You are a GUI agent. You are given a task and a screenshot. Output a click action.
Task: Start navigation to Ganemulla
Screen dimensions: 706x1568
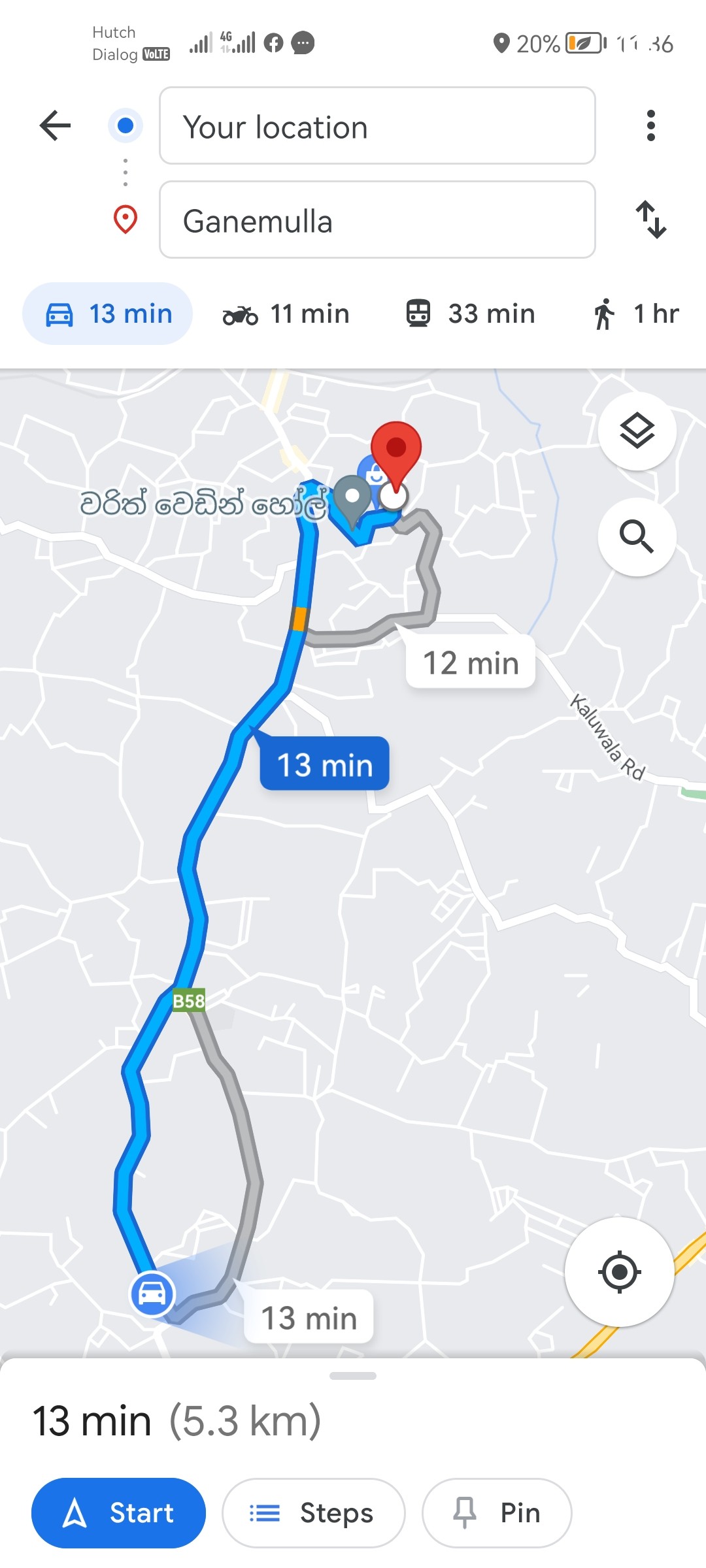point(118,1513)
